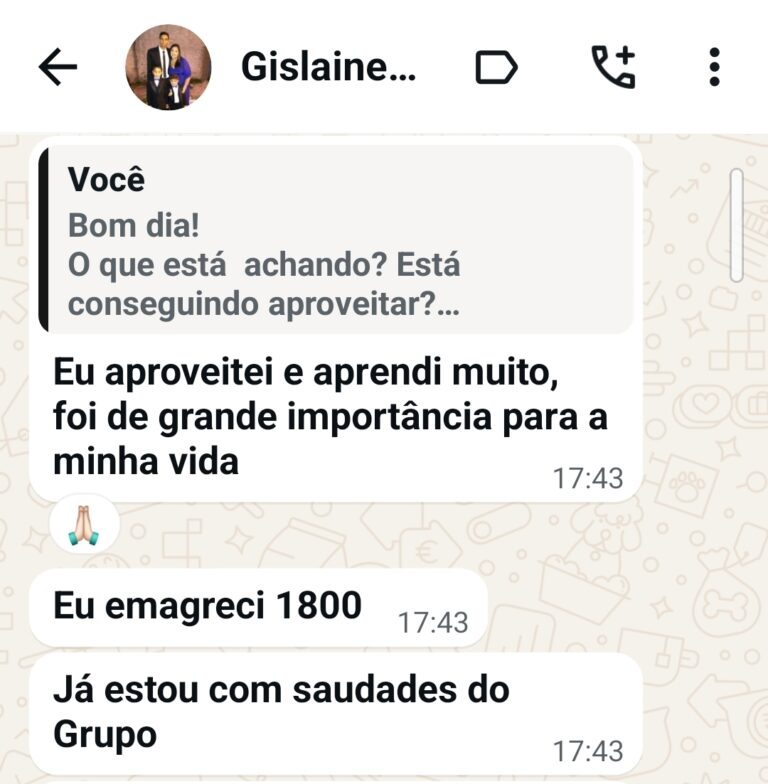This screenshot has width=768, height=784.
Task: Open Gislaine's contact info from her name
Action: [328, 67]
